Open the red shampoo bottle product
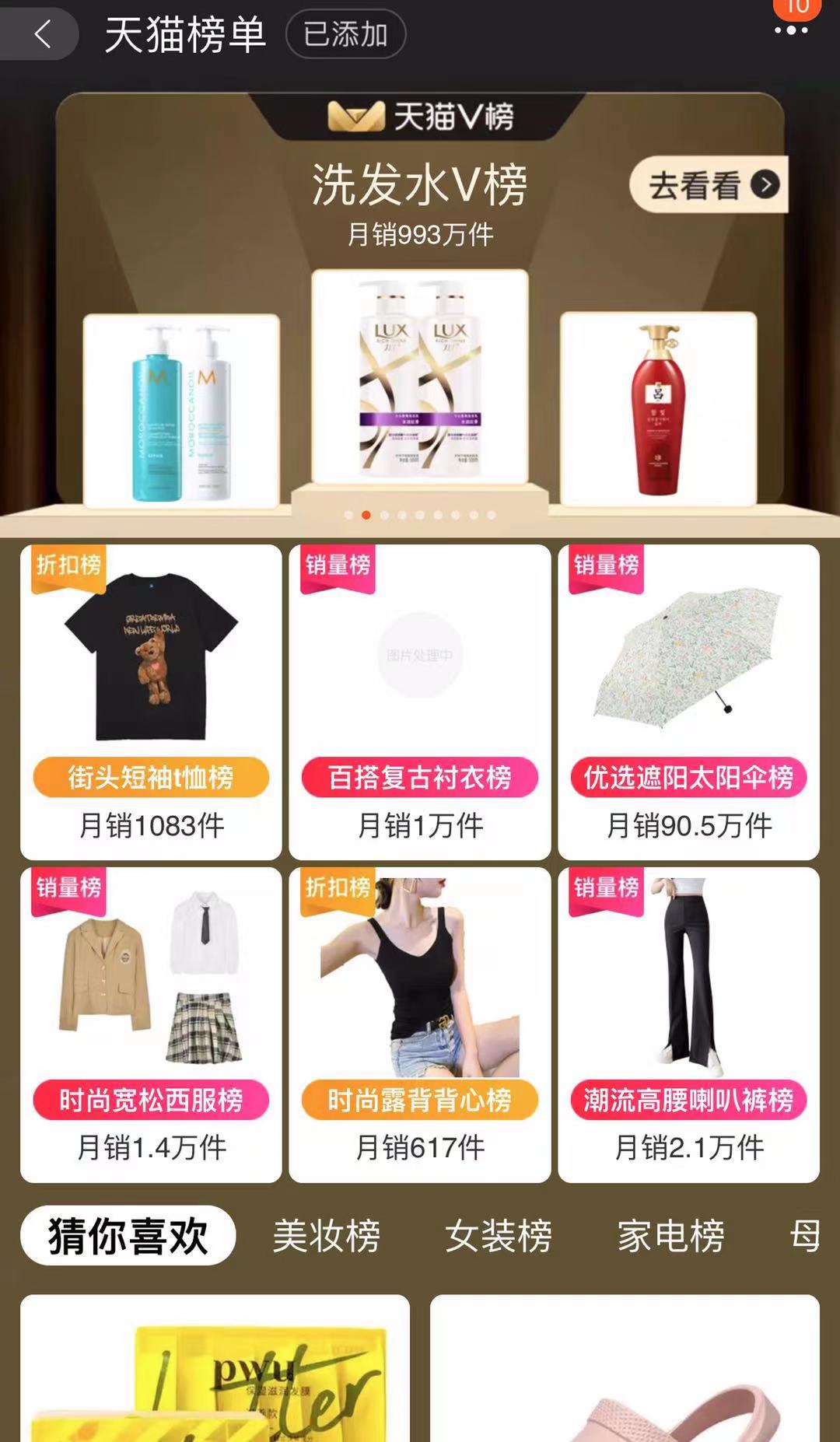Screen dimensions: 840x1442 click(x=658, y=409)
